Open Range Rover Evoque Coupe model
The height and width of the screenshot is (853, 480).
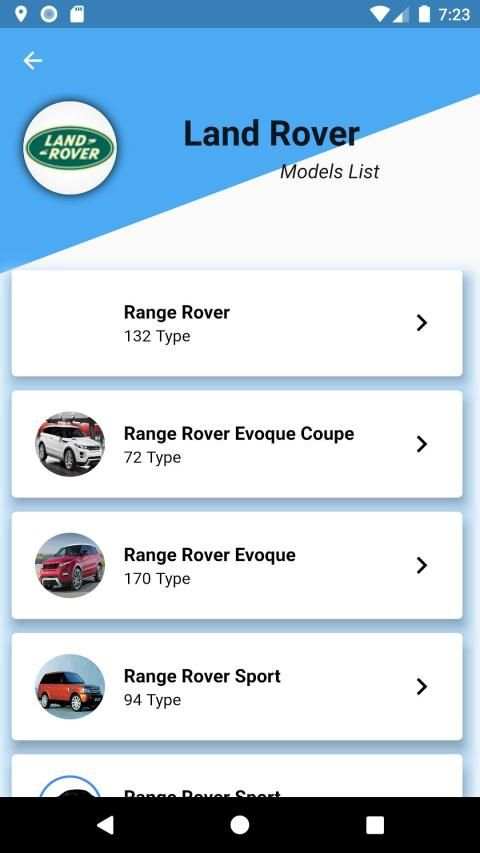[237, 444]
